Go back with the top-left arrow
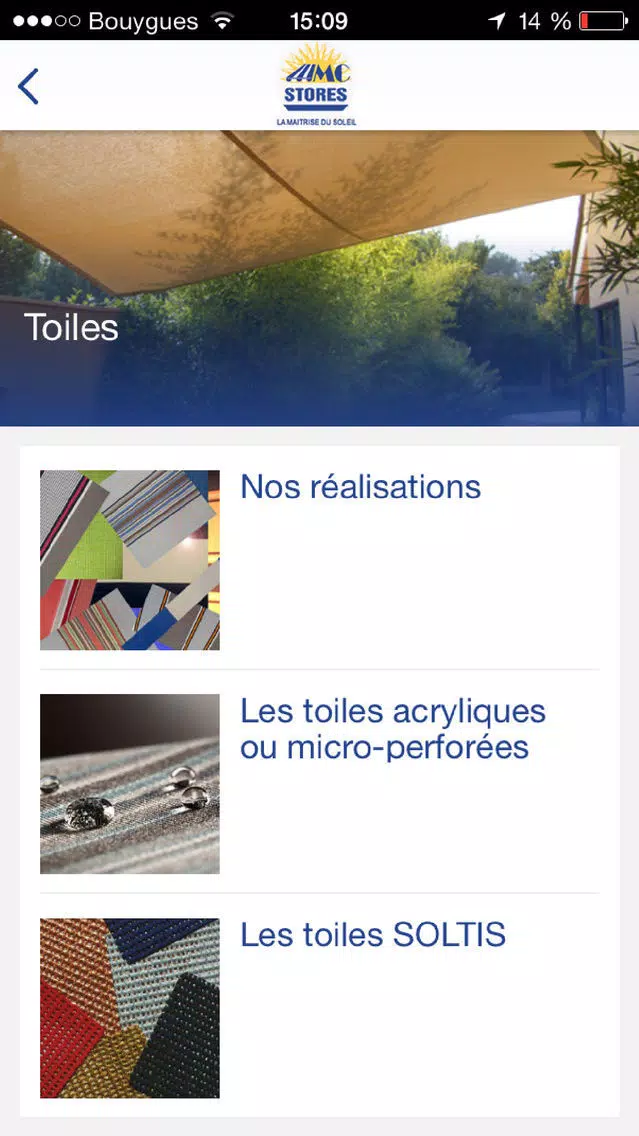The width and height of the screenshot is (639, 1136). coord(28,86)
